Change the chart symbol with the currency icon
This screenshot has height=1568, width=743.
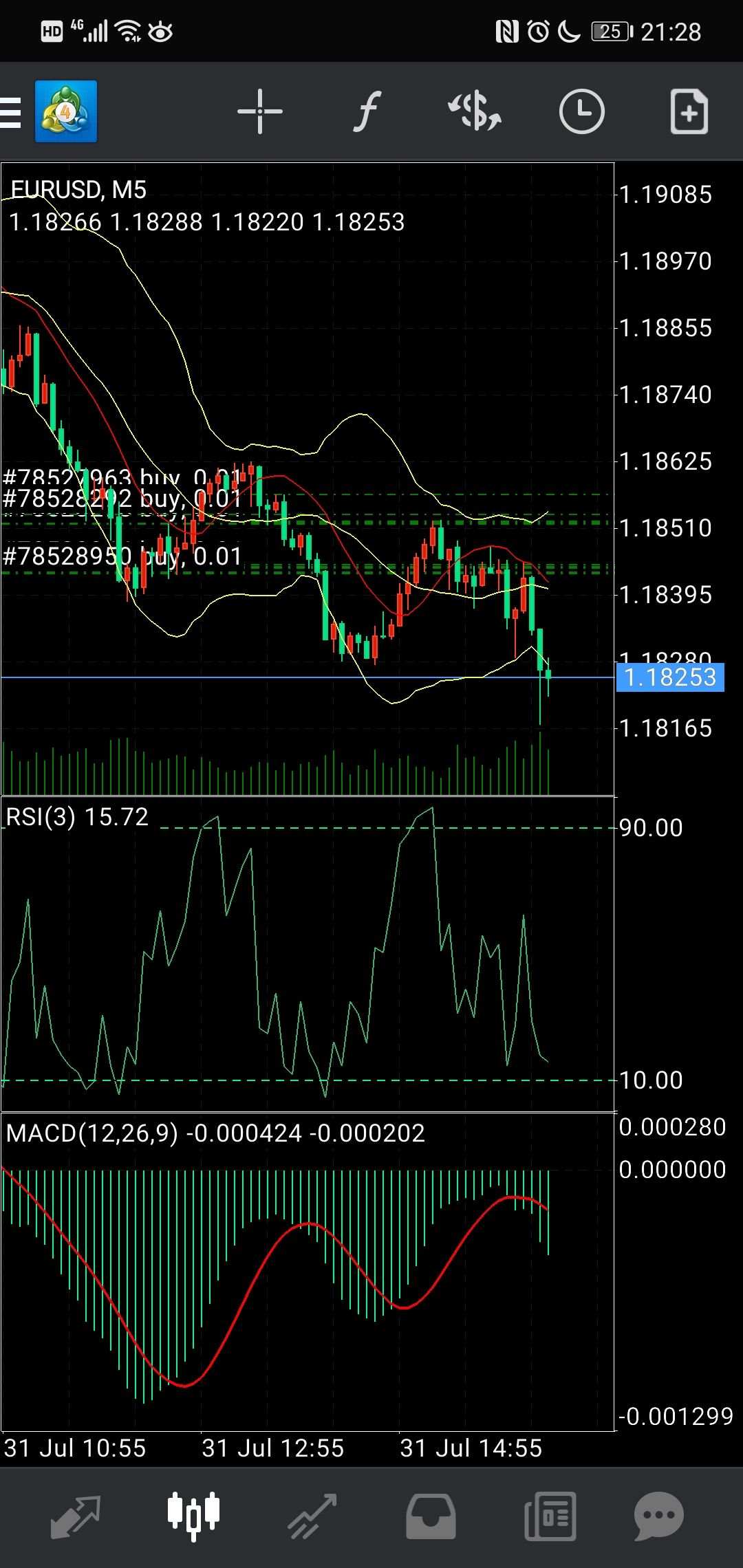tap(474, 111)
